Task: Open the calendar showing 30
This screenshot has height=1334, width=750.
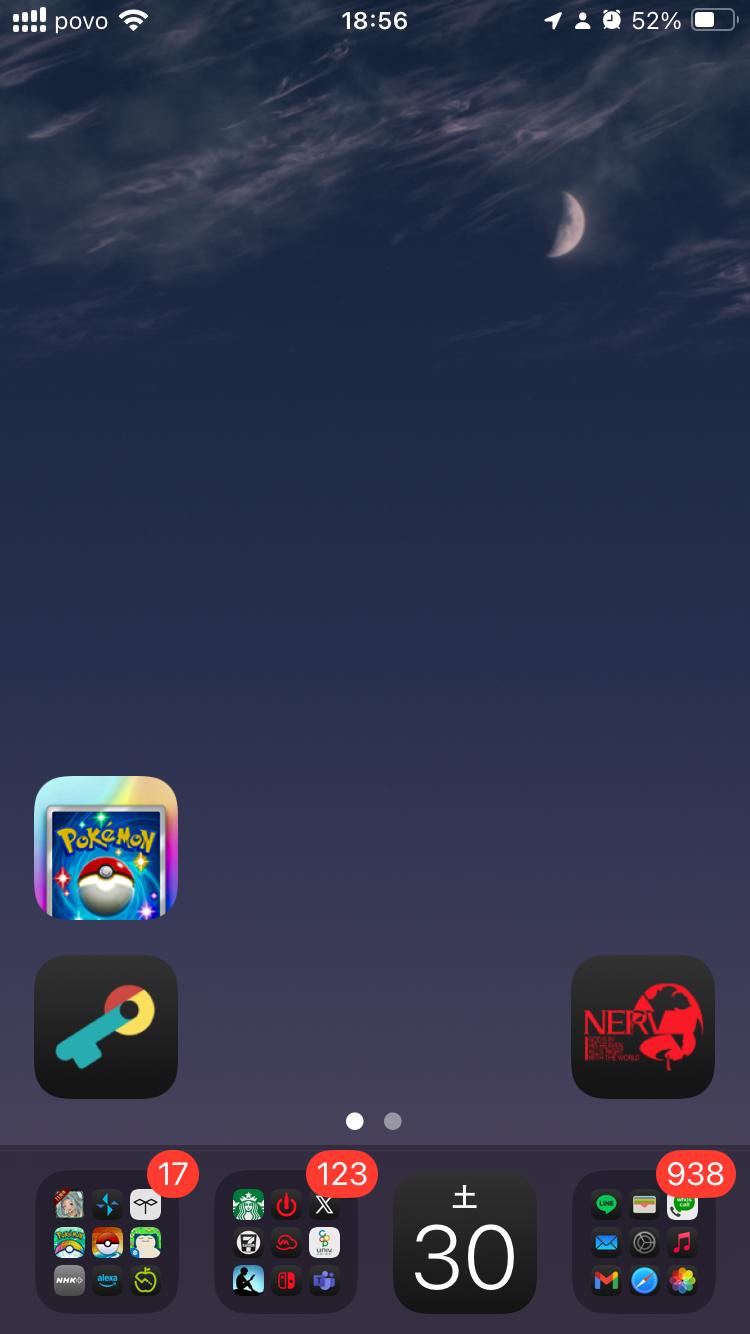Action: pos(465,1242)
